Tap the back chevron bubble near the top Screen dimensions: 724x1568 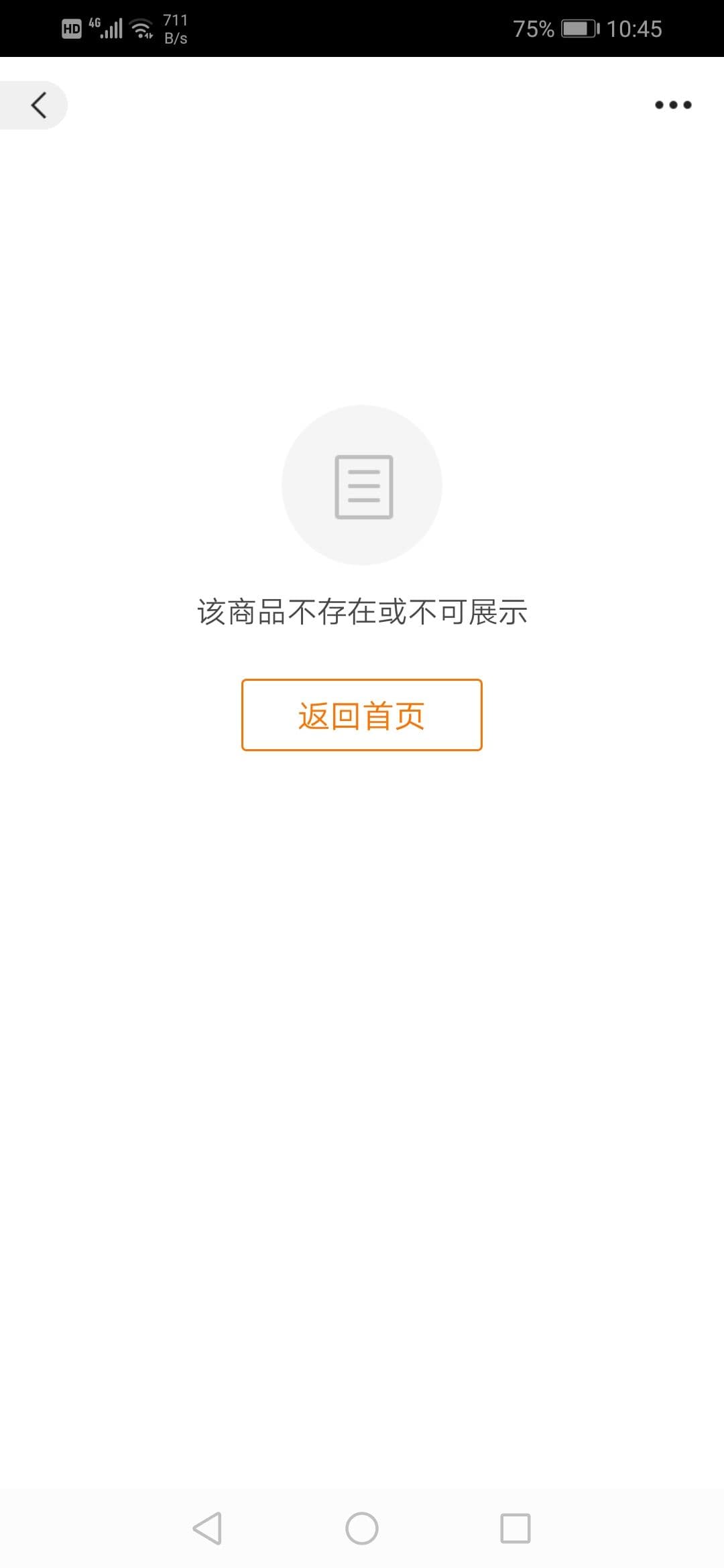click(x=38, y=105)
